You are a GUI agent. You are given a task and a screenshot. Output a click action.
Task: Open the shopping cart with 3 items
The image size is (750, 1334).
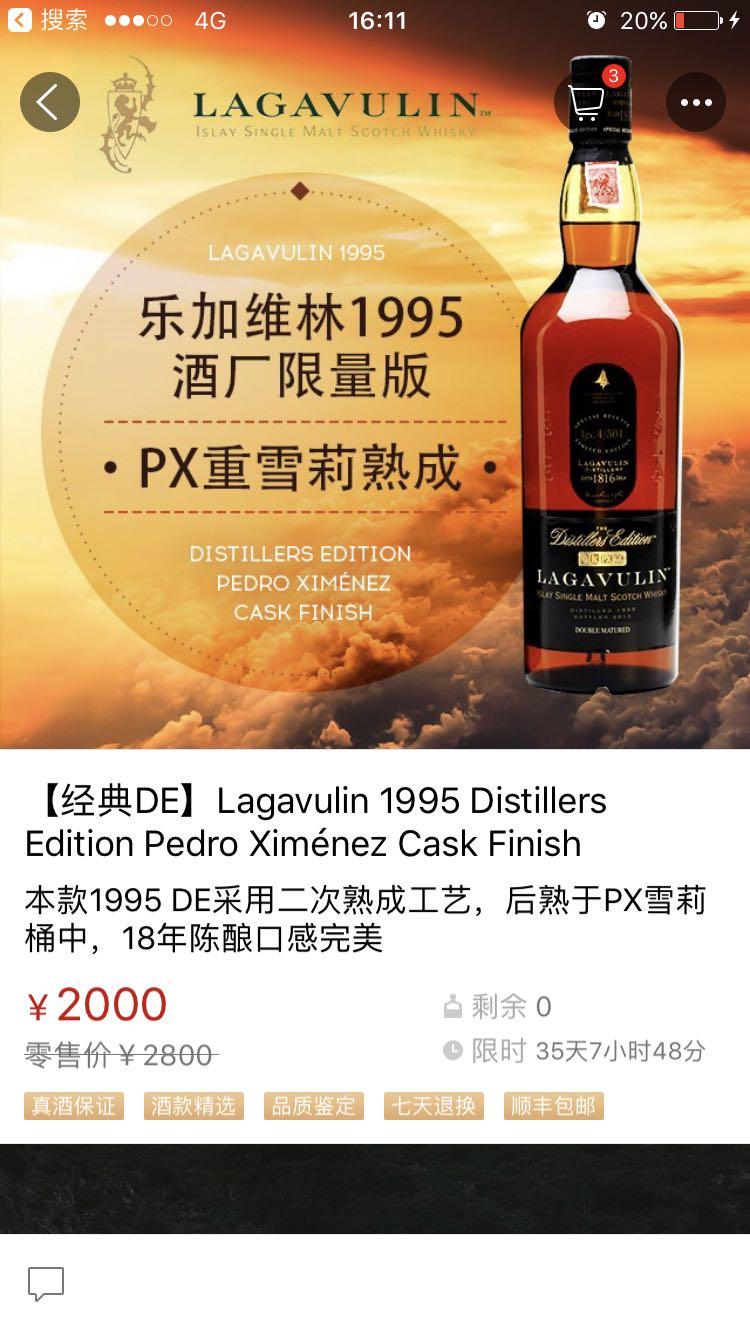[x=586, y=103]
